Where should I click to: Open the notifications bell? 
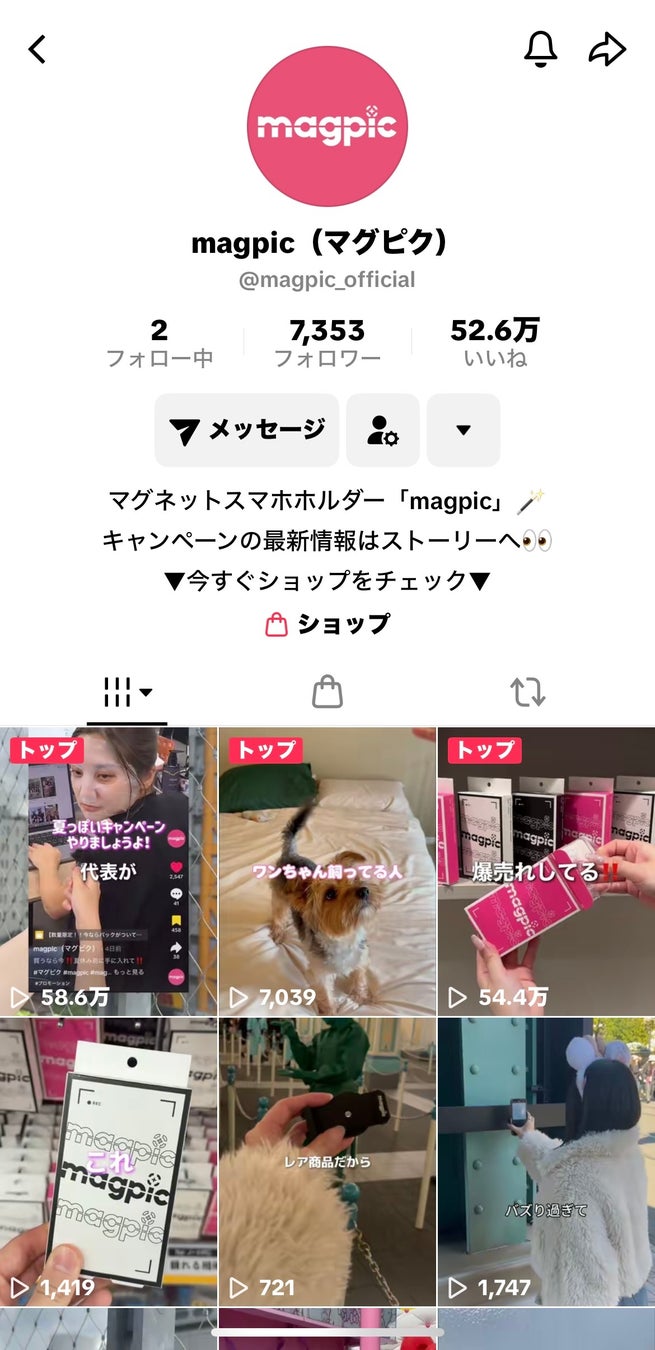tap(540, 49)
